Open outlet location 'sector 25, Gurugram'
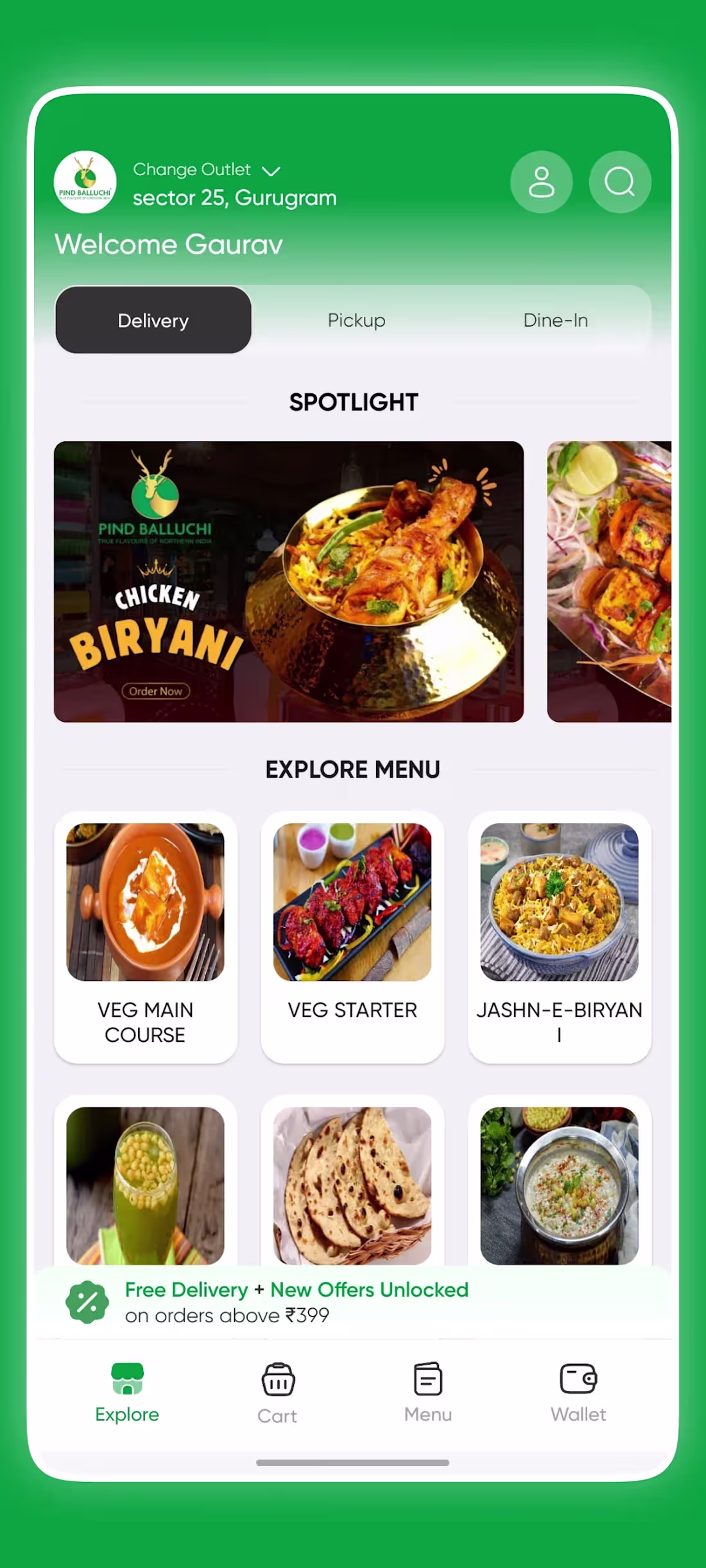 pyautogui.click(x=235, y=198)
